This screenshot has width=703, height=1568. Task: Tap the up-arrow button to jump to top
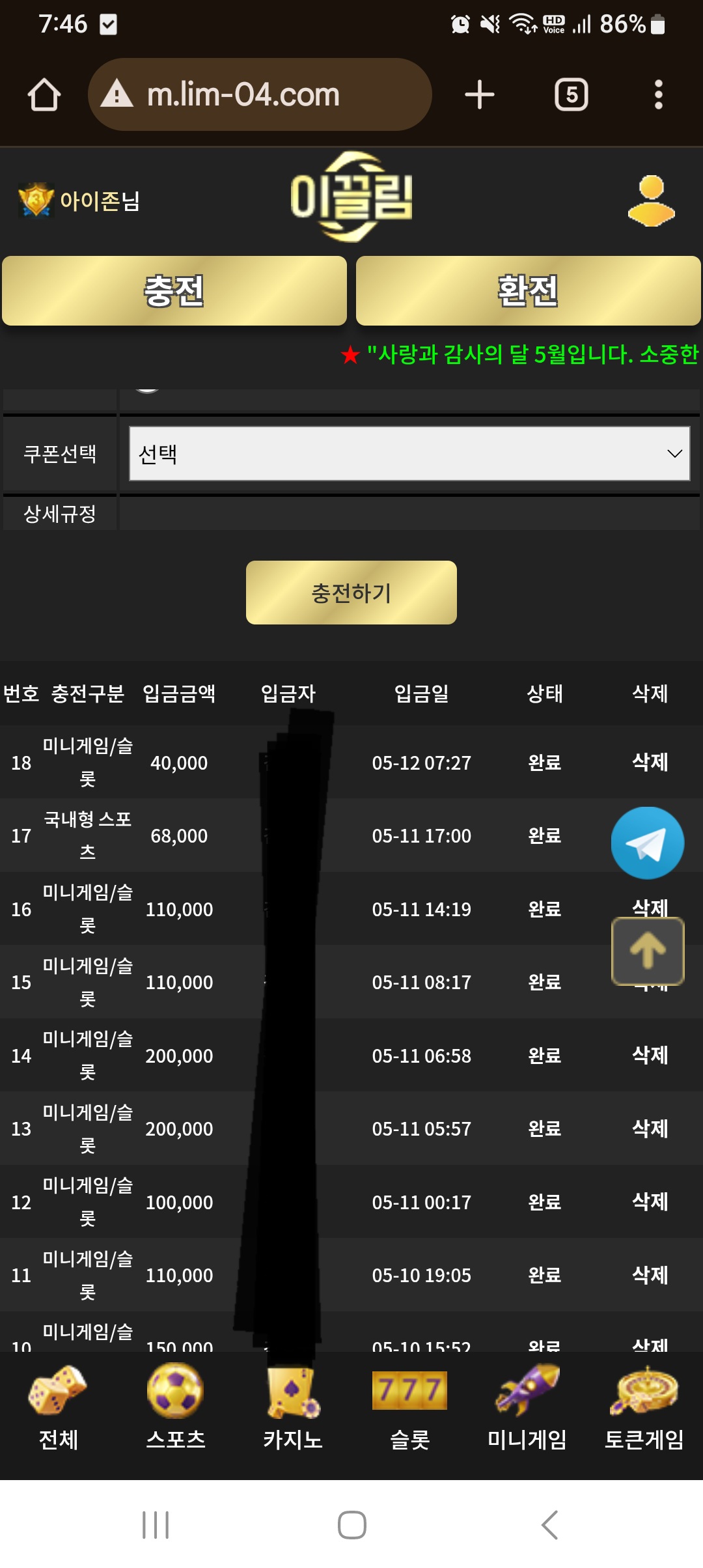[647, 951]
